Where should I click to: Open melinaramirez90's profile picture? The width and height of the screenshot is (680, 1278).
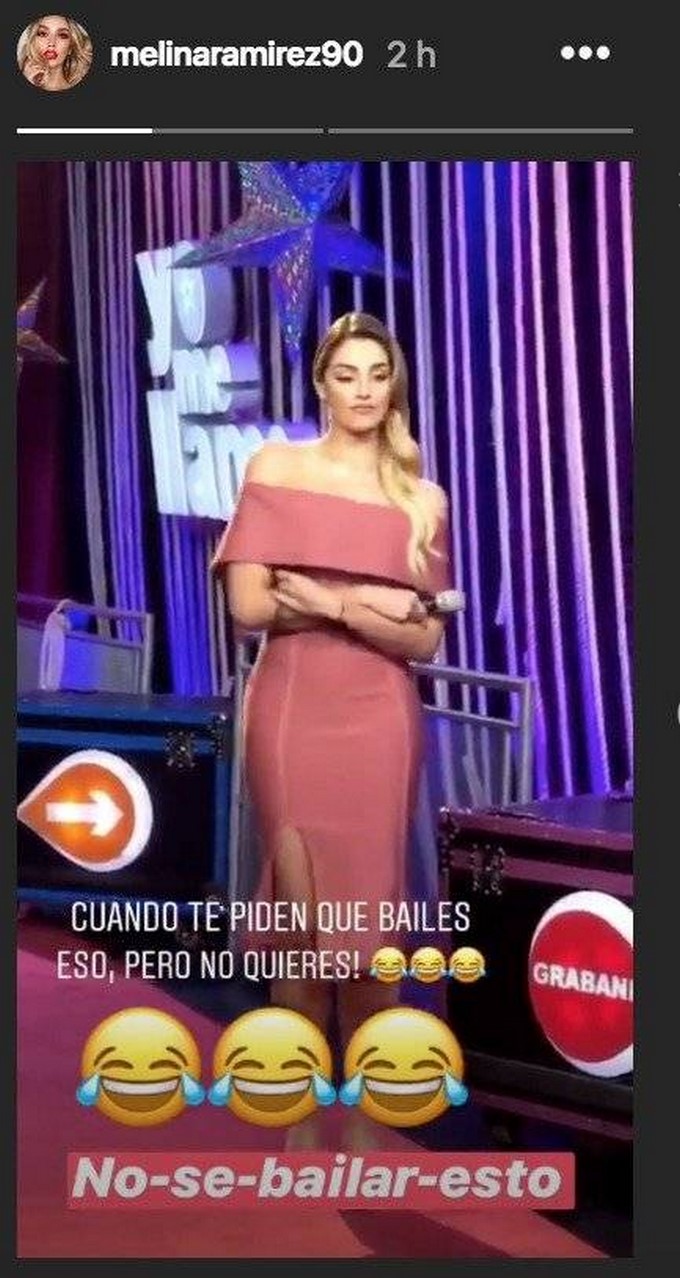(54, 53)
